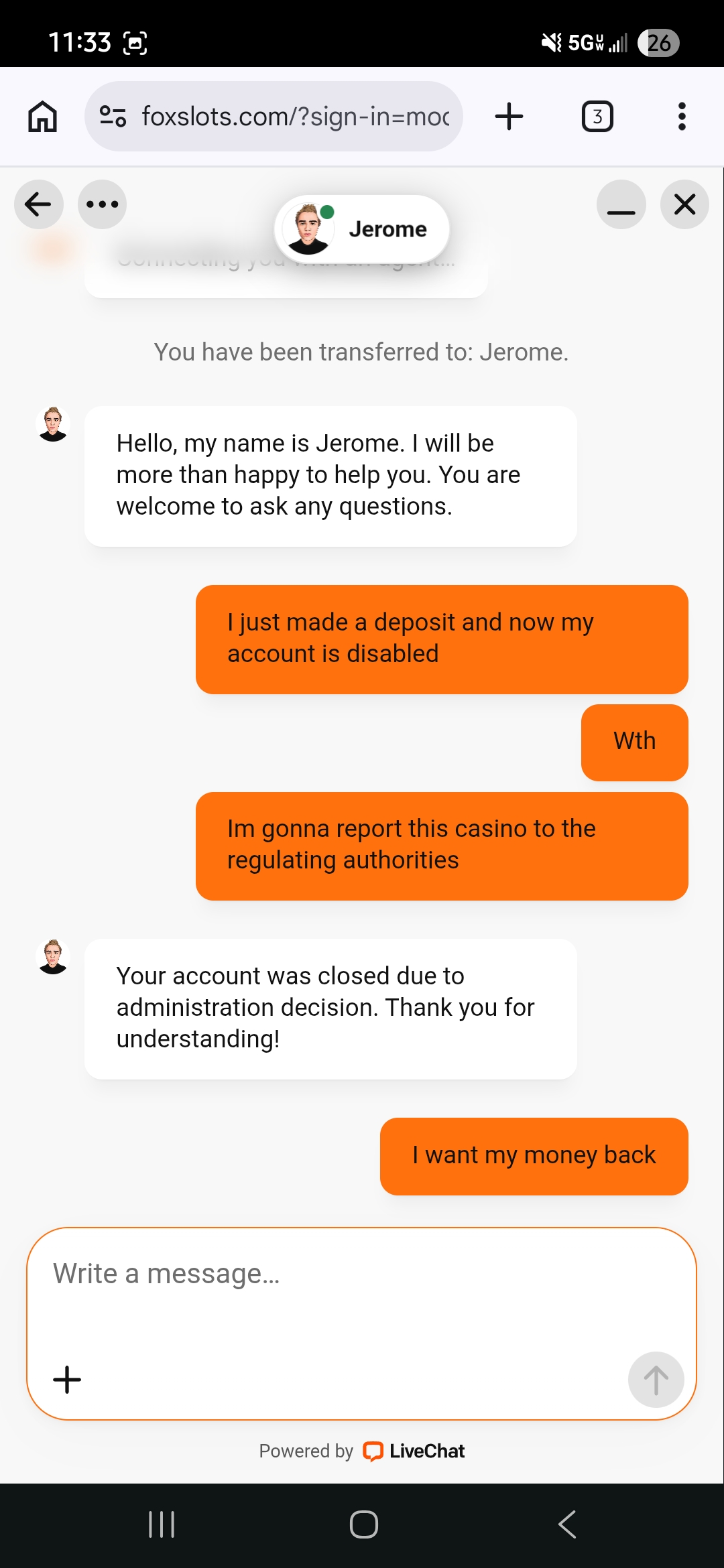Attach a file with the plus icon
The image size is (724, 1568).
coord(67,1380)
